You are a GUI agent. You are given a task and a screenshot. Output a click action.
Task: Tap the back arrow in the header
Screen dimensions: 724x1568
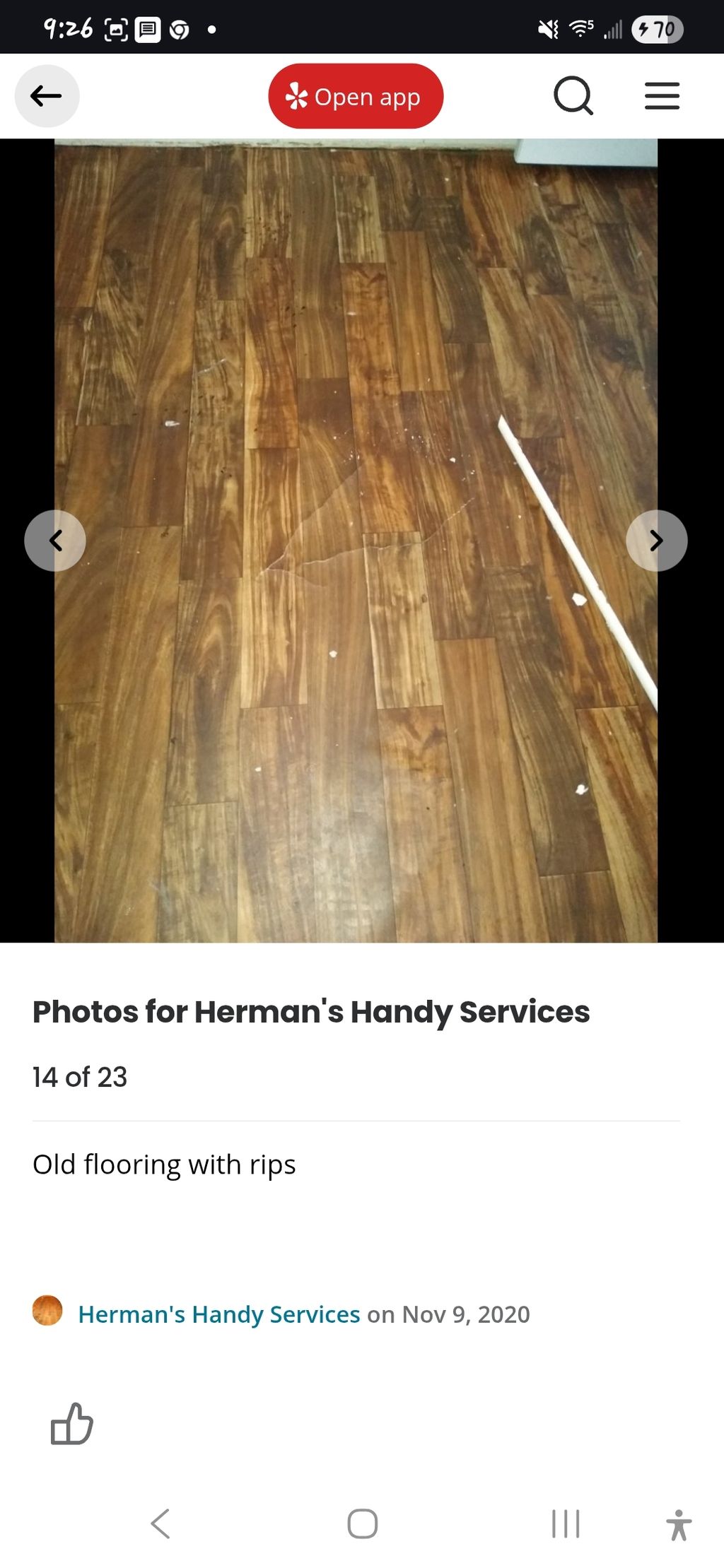(47, 96)
